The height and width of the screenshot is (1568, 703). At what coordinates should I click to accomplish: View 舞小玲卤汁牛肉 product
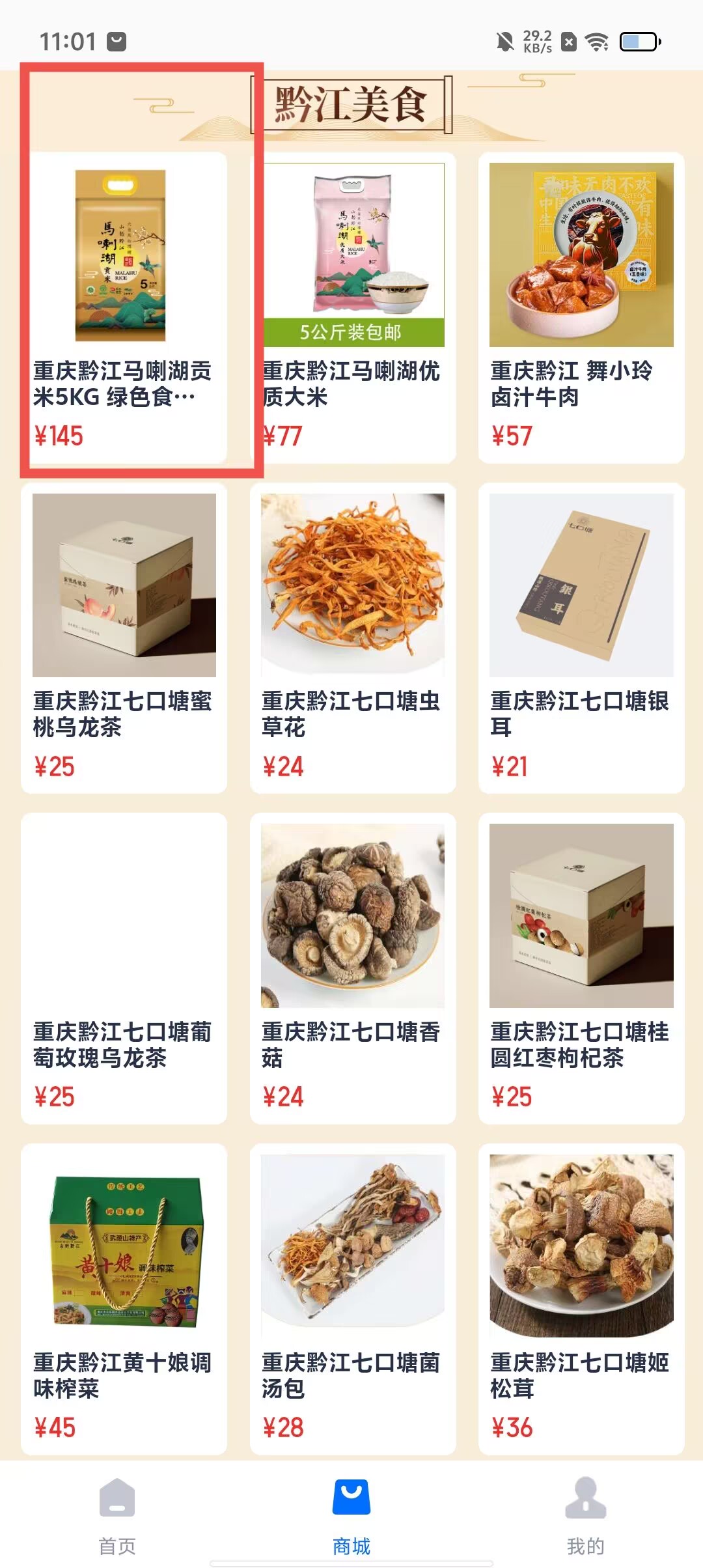pos(581,306)
